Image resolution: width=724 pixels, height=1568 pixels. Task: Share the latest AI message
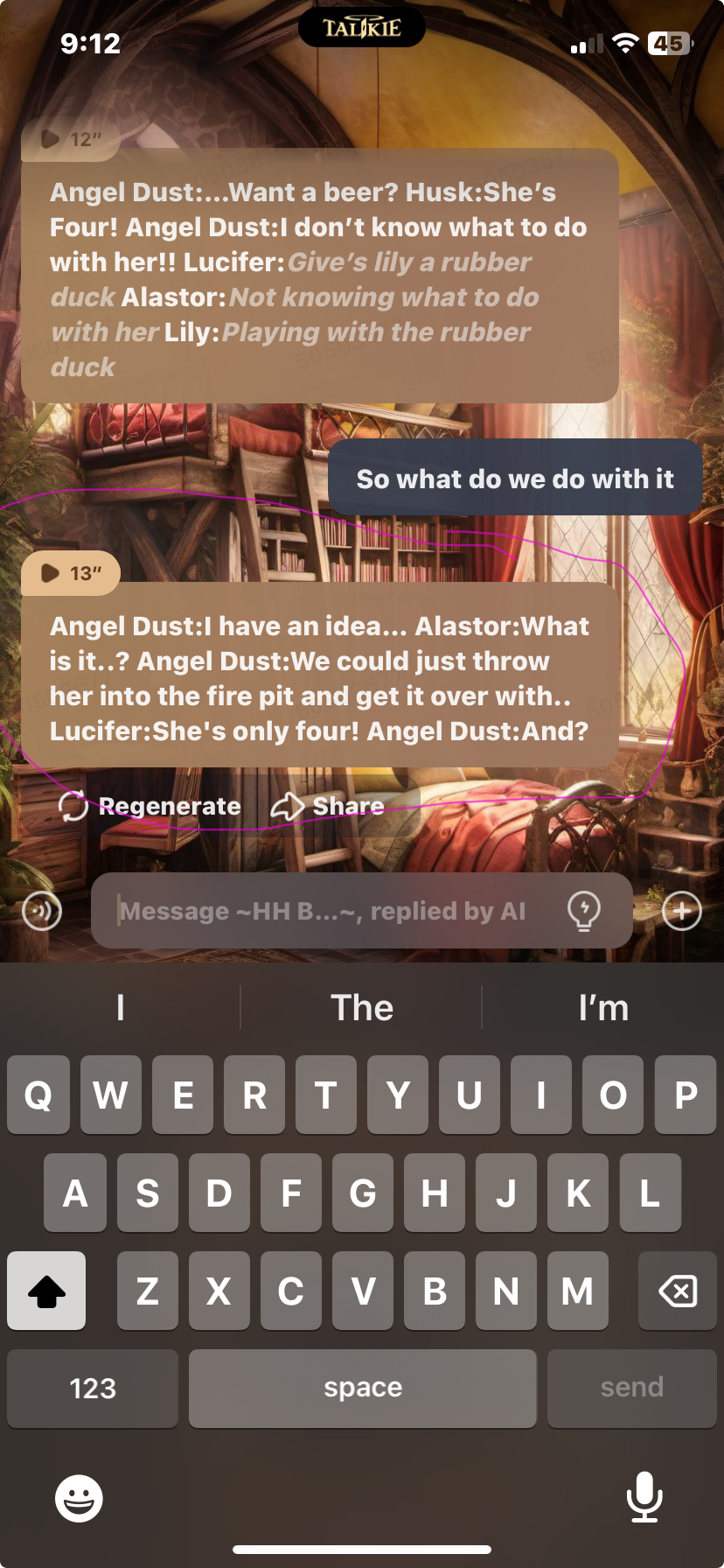click(x=328, y=806)
